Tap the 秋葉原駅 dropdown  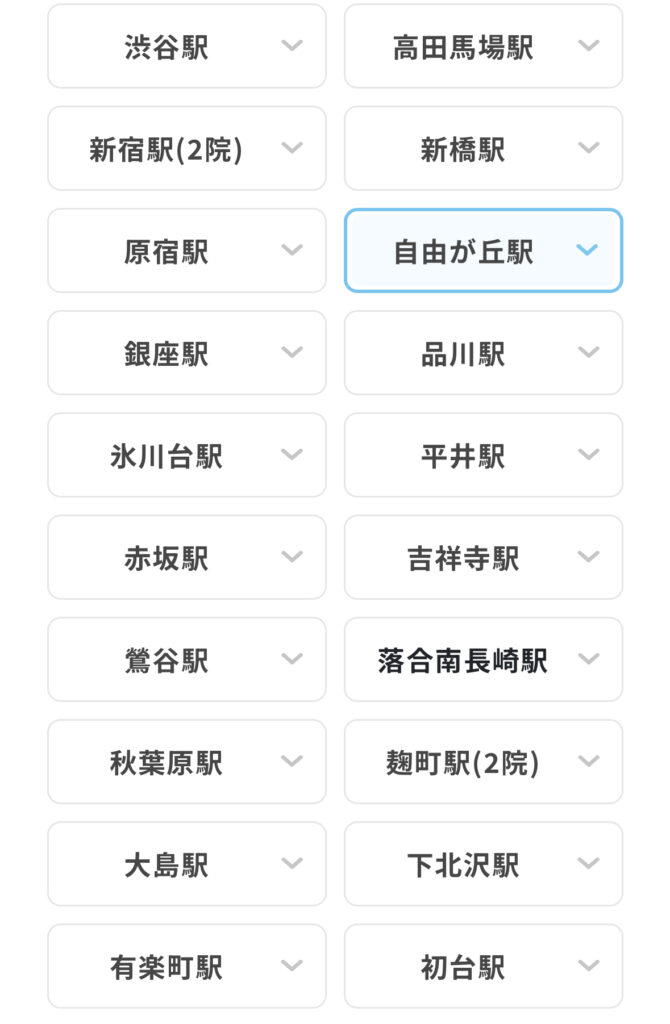[x=187, y=762]
